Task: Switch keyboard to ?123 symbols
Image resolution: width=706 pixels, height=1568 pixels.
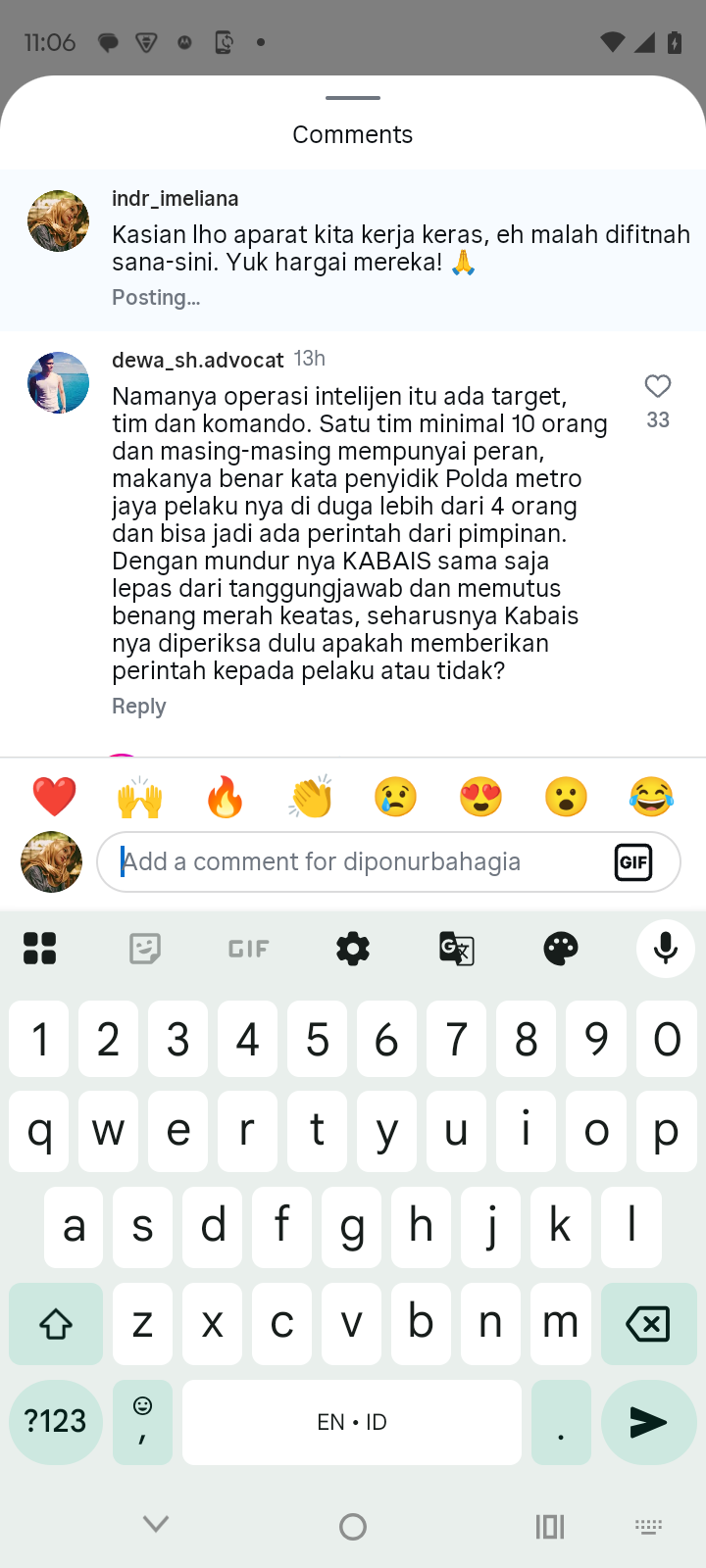Action: 56,1422
